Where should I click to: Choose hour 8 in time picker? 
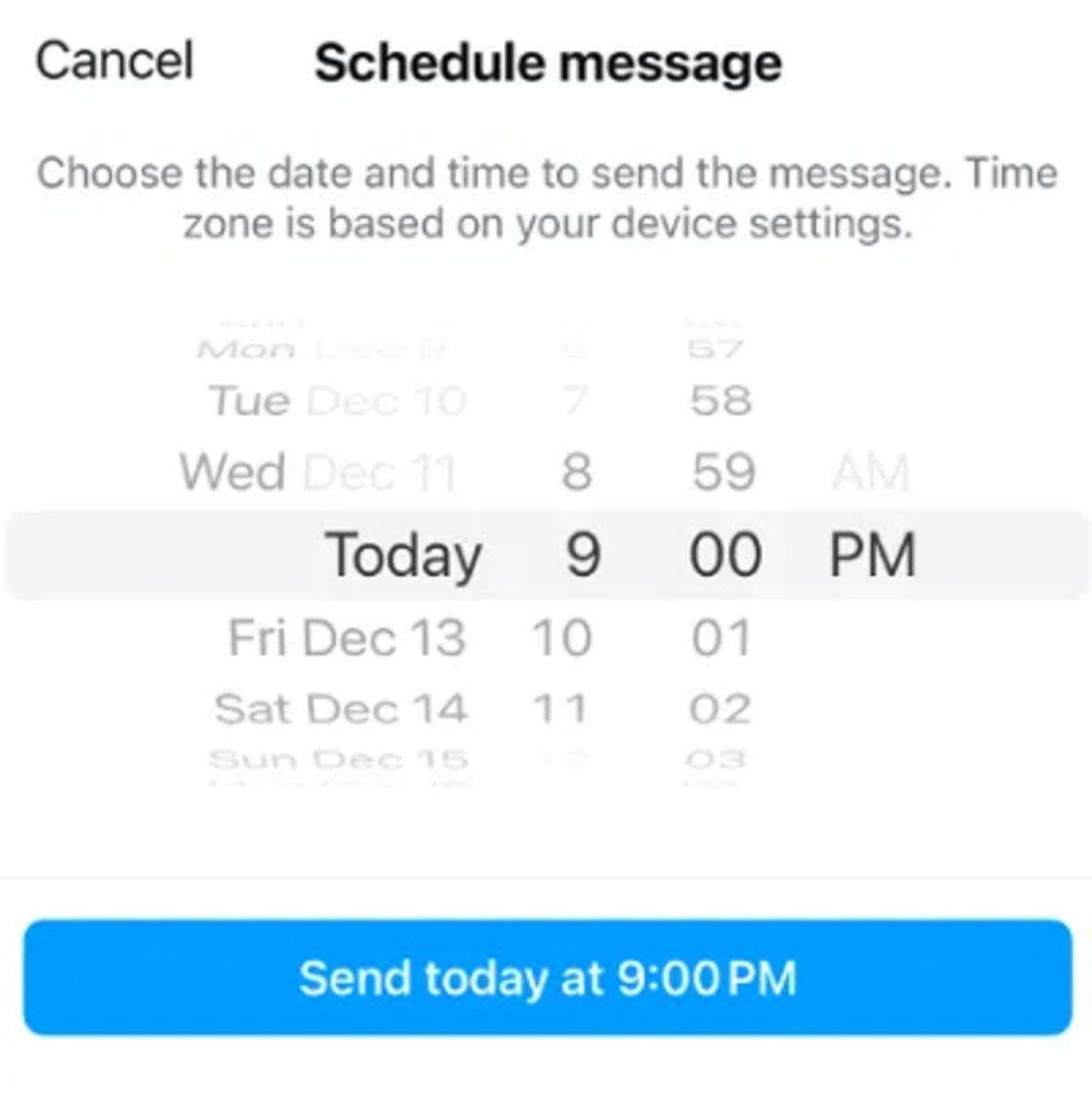[576, 472]
